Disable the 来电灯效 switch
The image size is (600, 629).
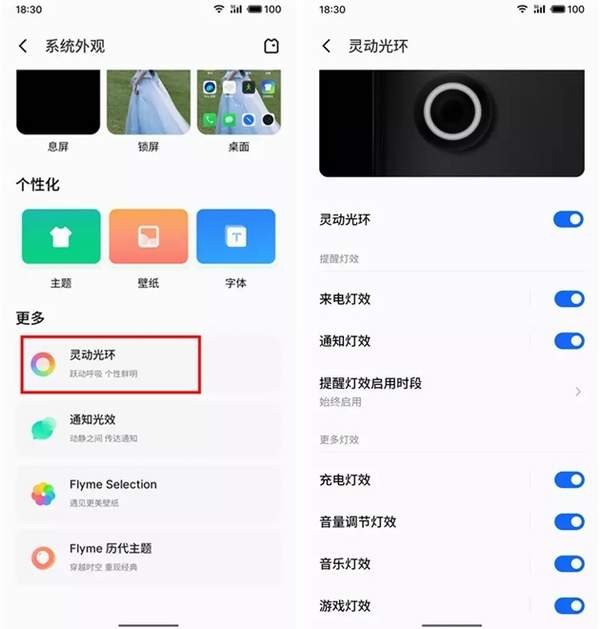(x=568, y=299)
